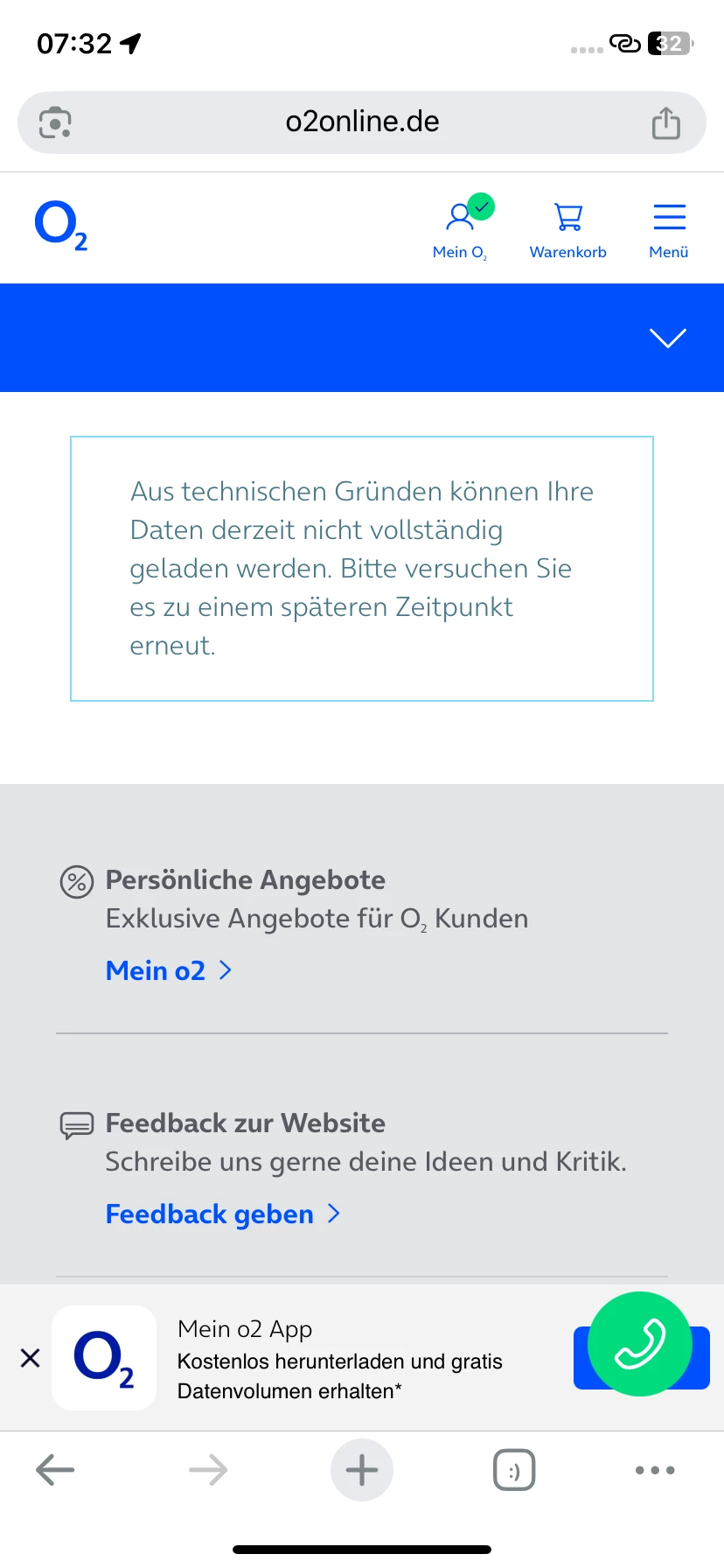
Task: Open the Menü hamburger menu
Action: [x=669, y=227]
